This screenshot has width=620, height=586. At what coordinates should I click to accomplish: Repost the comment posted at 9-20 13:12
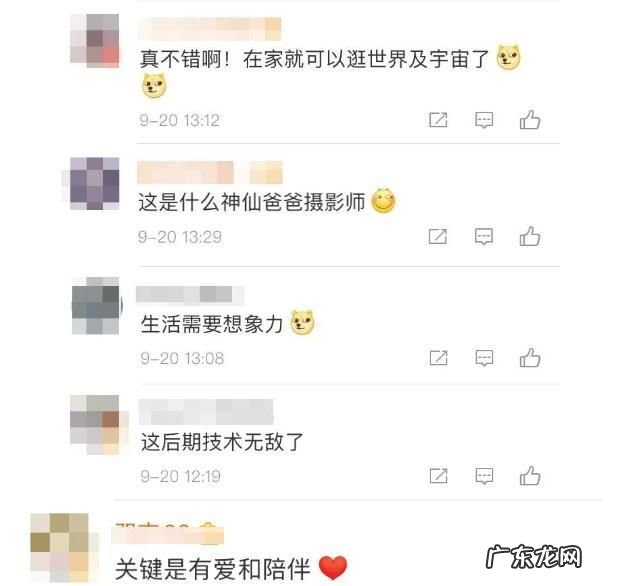coord(438,120)
